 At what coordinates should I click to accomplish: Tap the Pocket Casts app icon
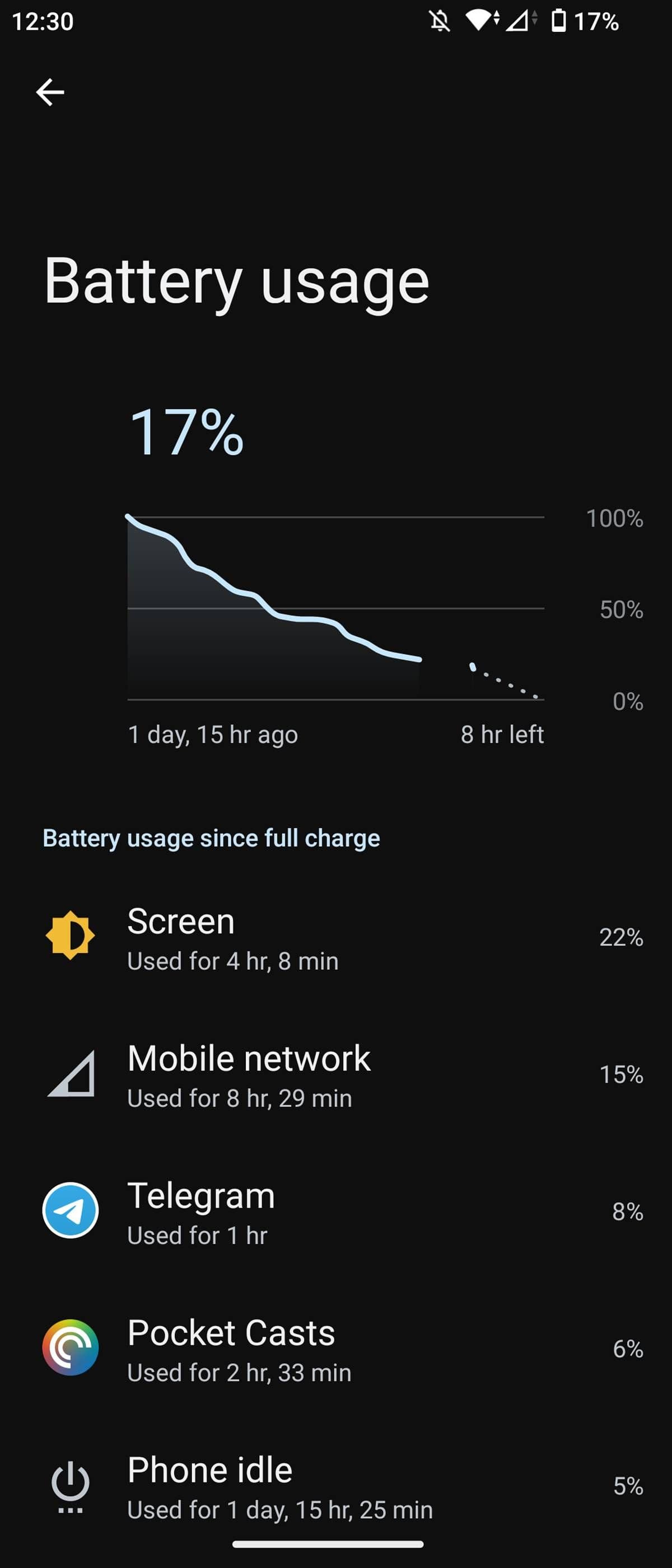tap(70, 1348)
